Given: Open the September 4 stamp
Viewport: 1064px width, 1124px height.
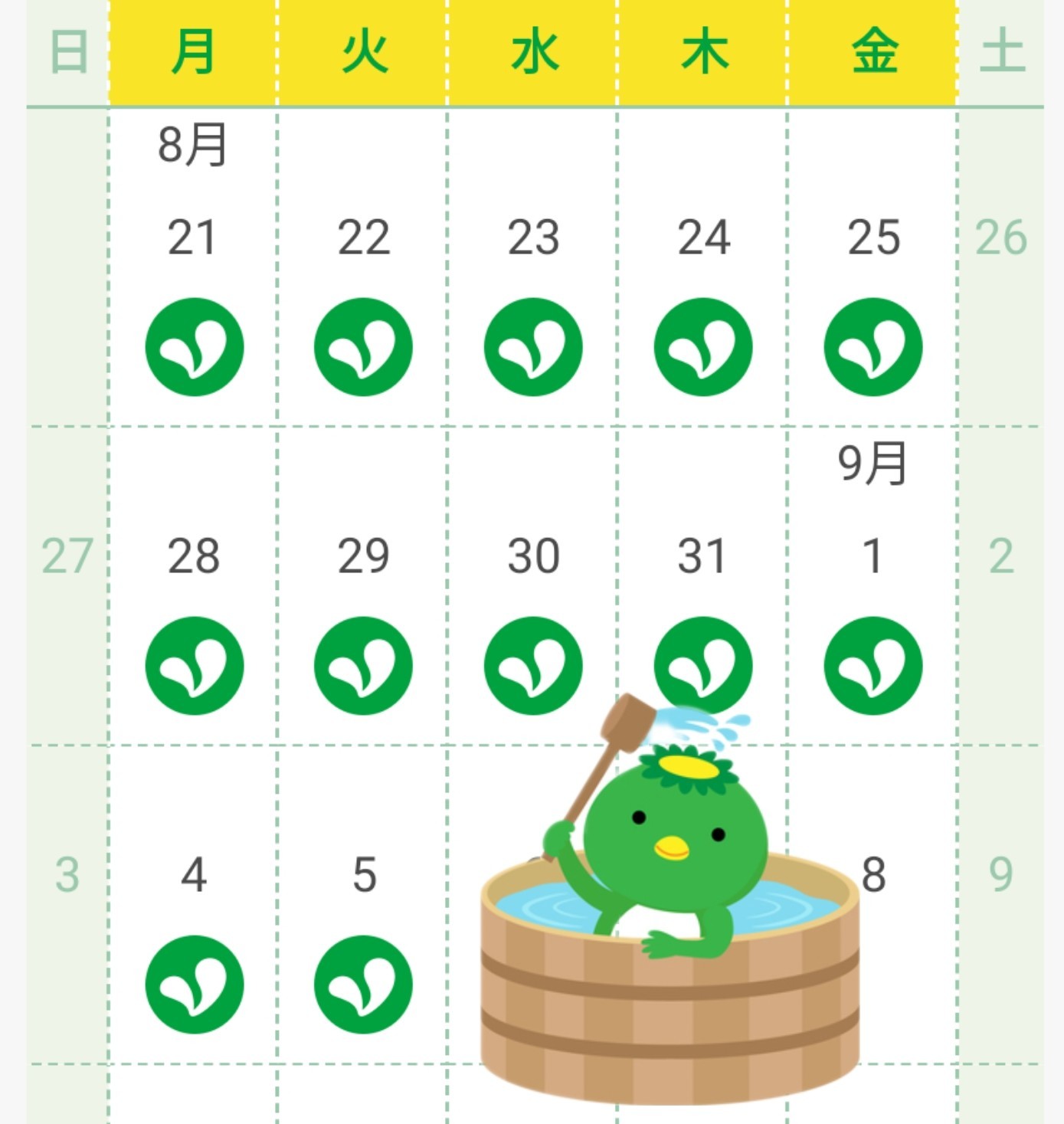Looking at the screenshot, I should (x=194, y=985).
